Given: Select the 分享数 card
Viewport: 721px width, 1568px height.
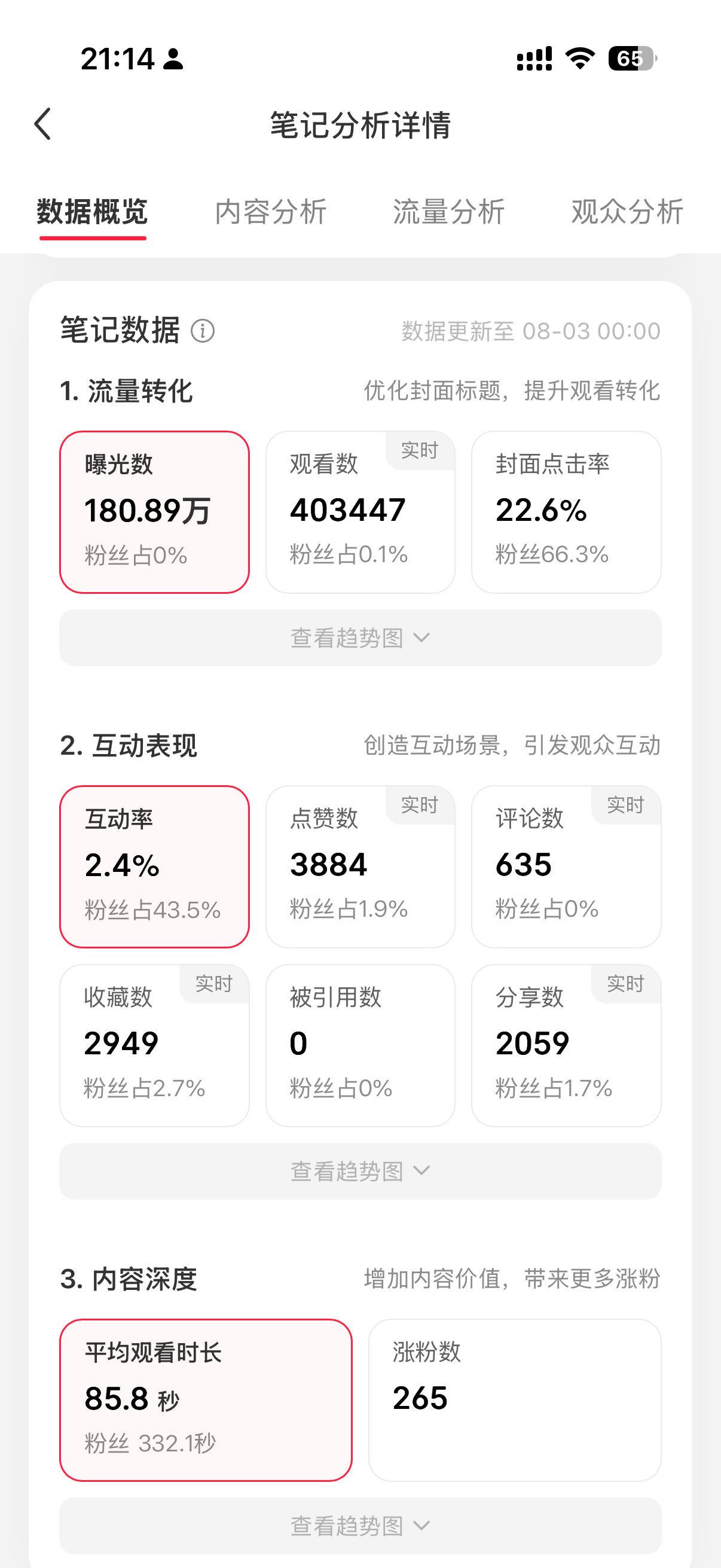Looking at the screenshot, I should click(566, 1045).
